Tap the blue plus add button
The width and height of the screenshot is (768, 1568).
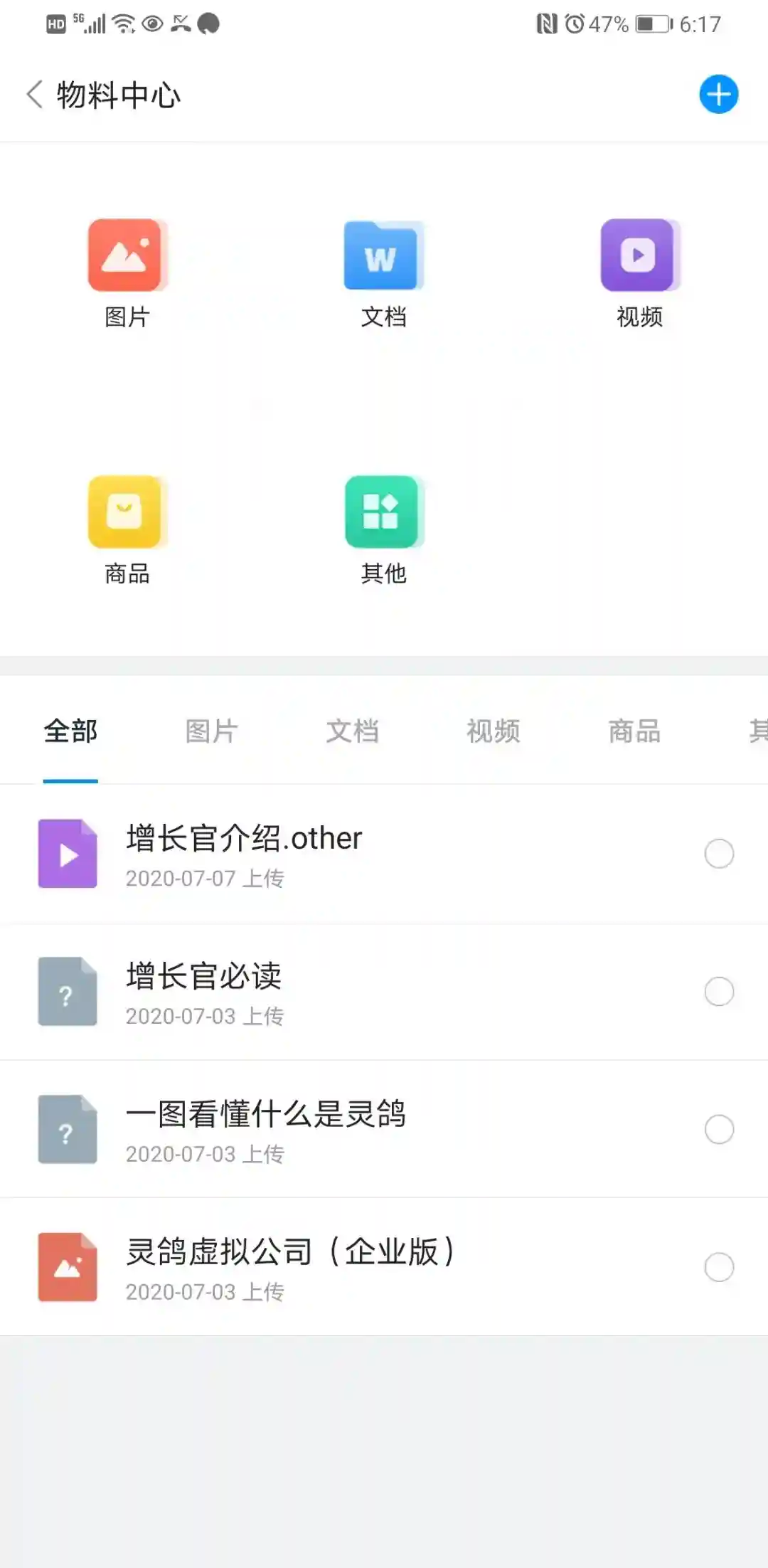click(x=718, y=94)
